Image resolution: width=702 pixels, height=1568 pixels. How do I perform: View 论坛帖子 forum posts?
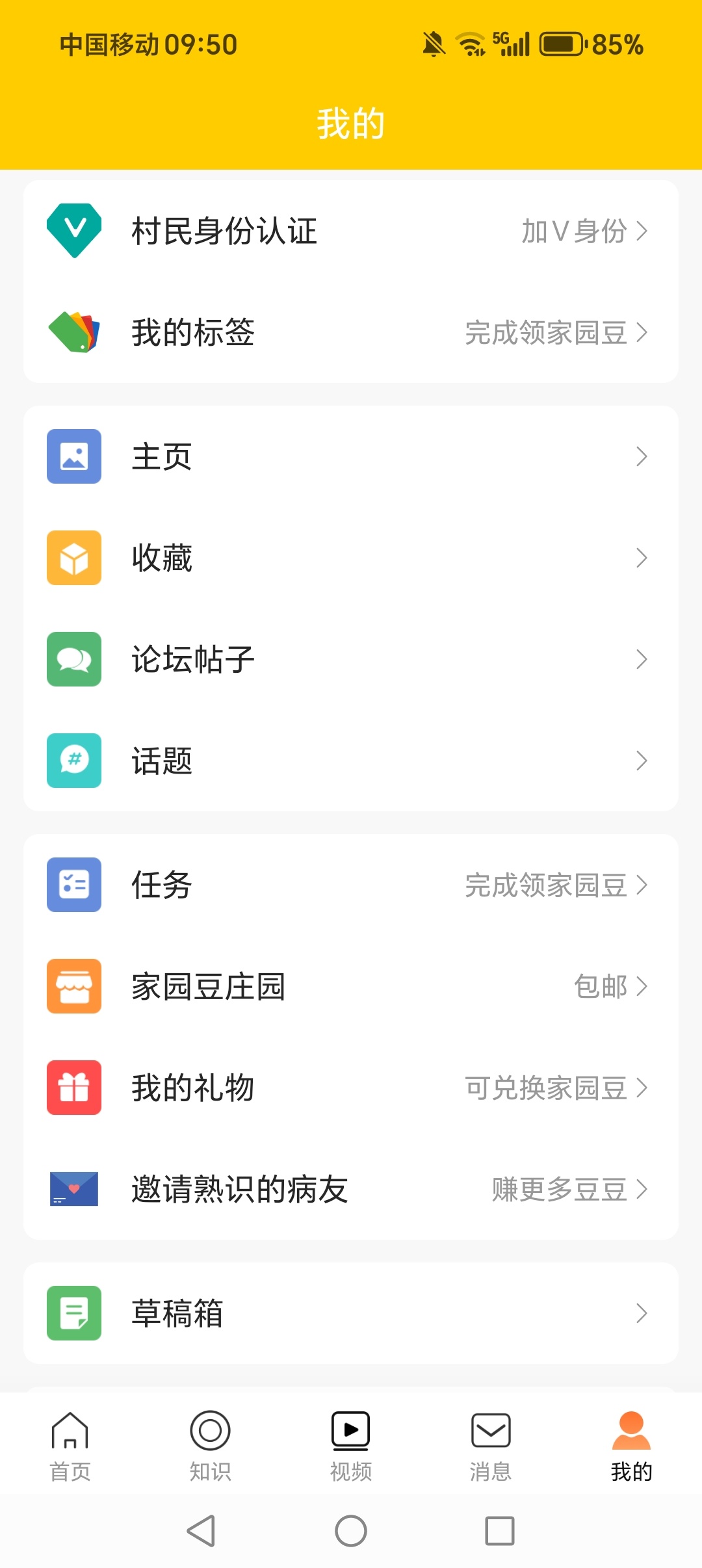click(x=351, y=659)
